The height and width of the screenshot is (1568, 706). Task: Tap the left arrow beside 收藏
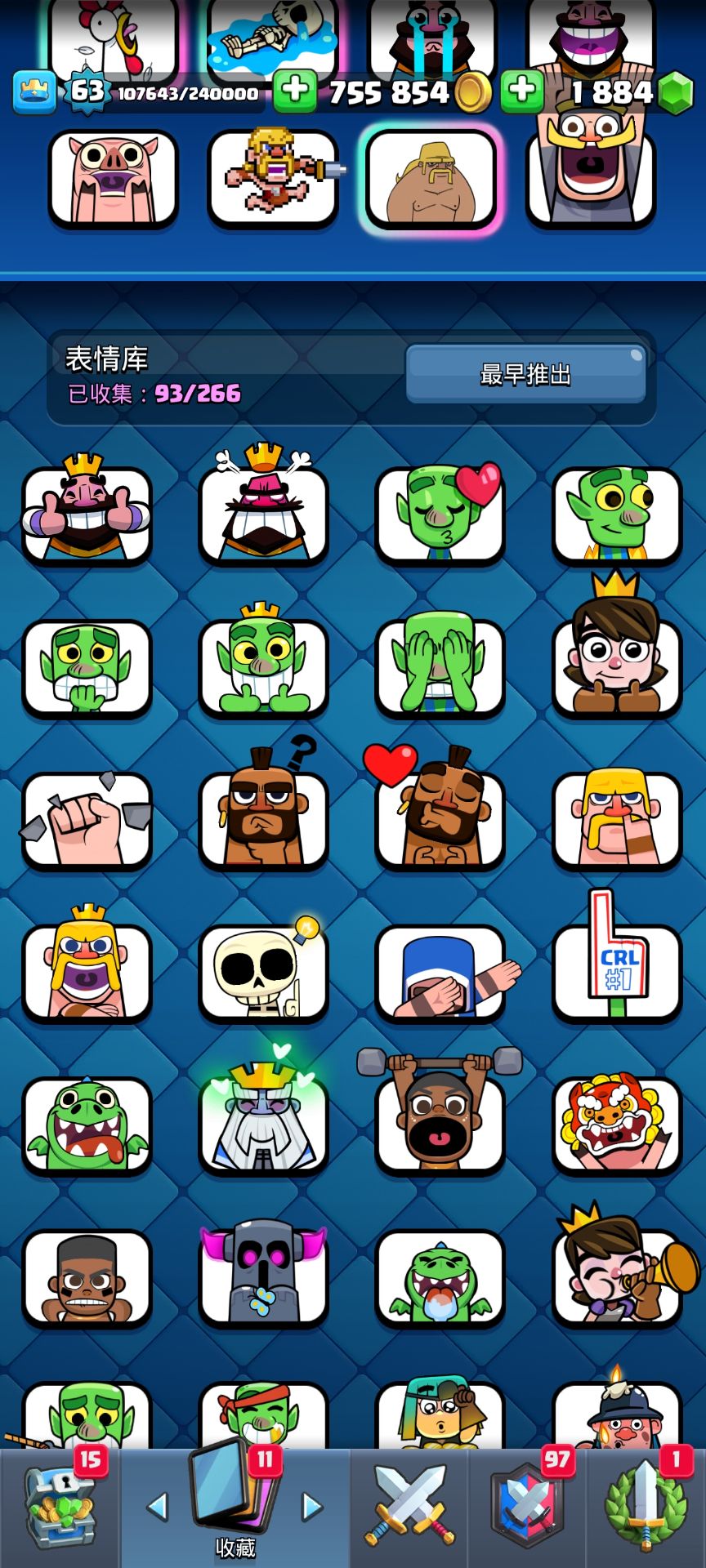(x=157, y=1506)
